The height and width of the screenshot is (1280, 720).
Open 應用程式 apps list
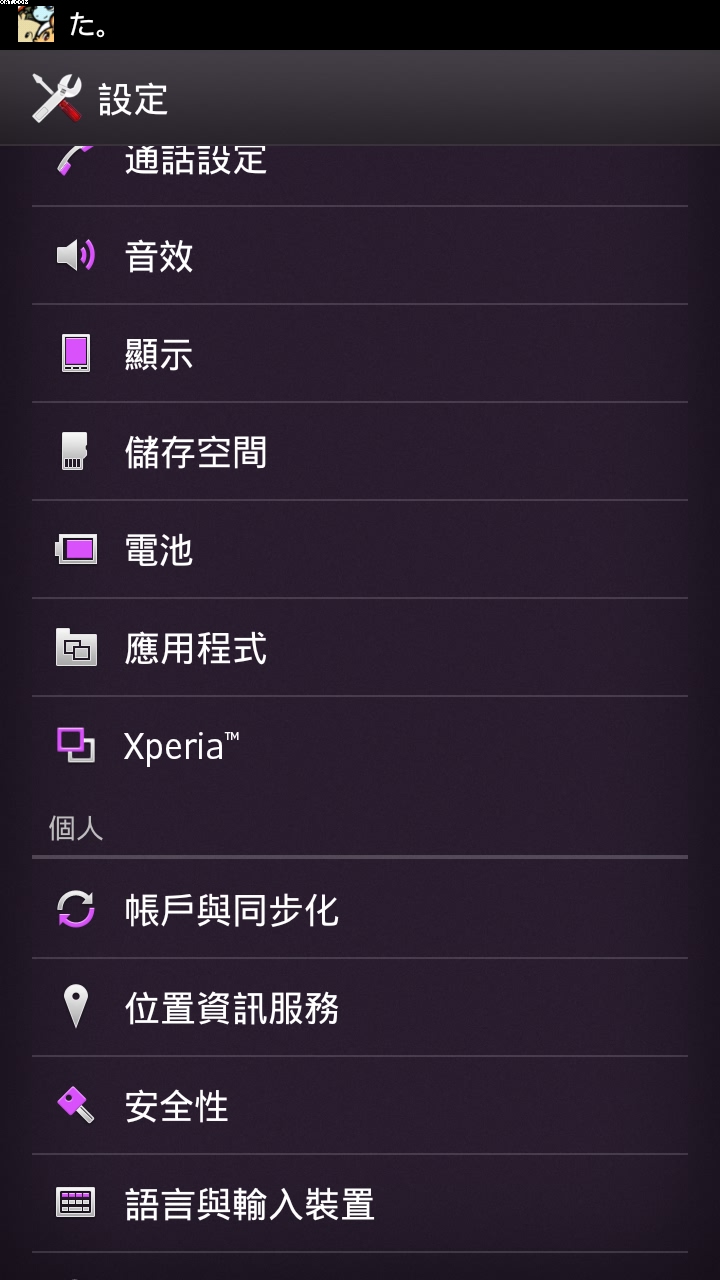196,648
